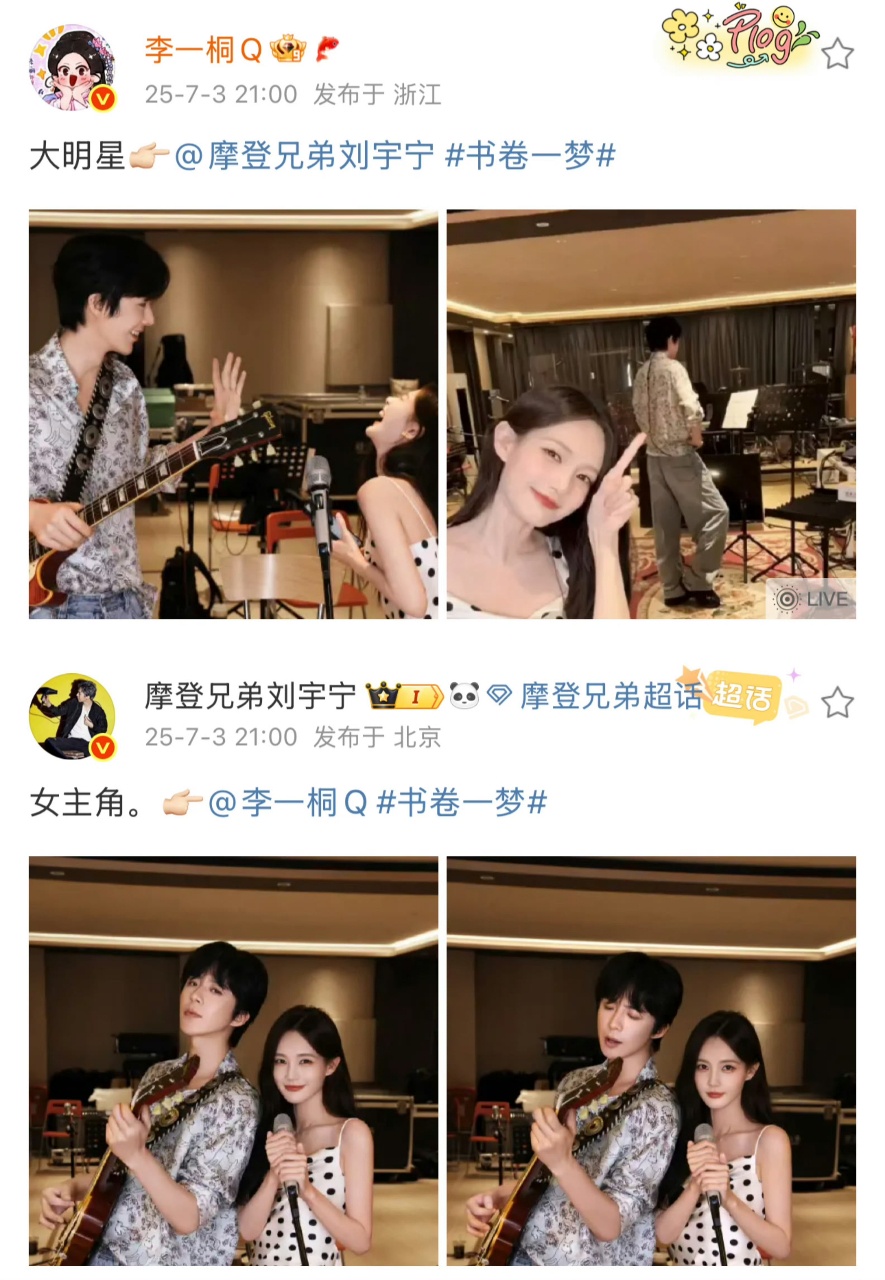Open the #书卷一梦# hashtag in 李一桐Q's post
Screen dimensions: 885x1280
coord(530,156)
